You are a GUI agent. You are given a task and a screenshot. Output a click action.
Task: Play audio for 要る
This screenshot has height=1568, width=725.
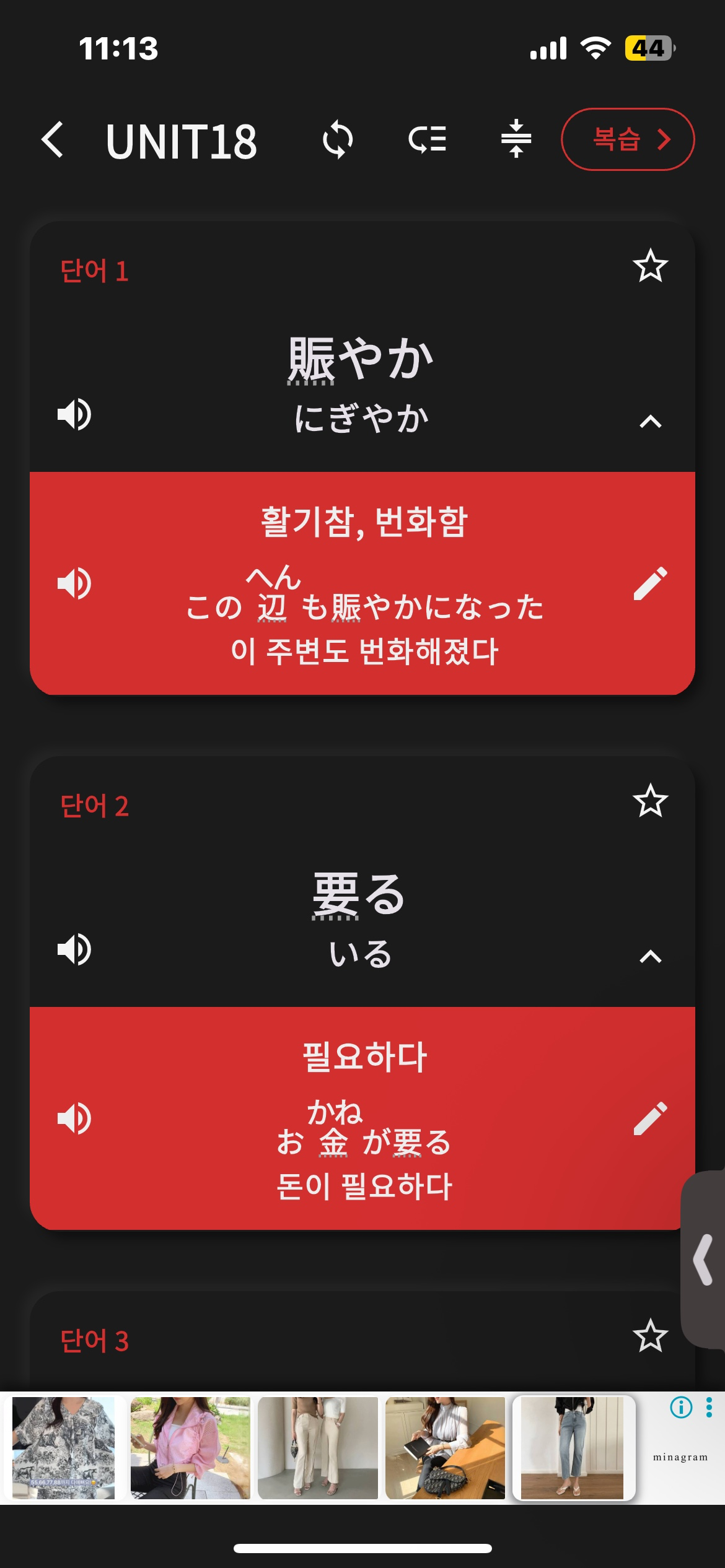[x=74, y=949]
